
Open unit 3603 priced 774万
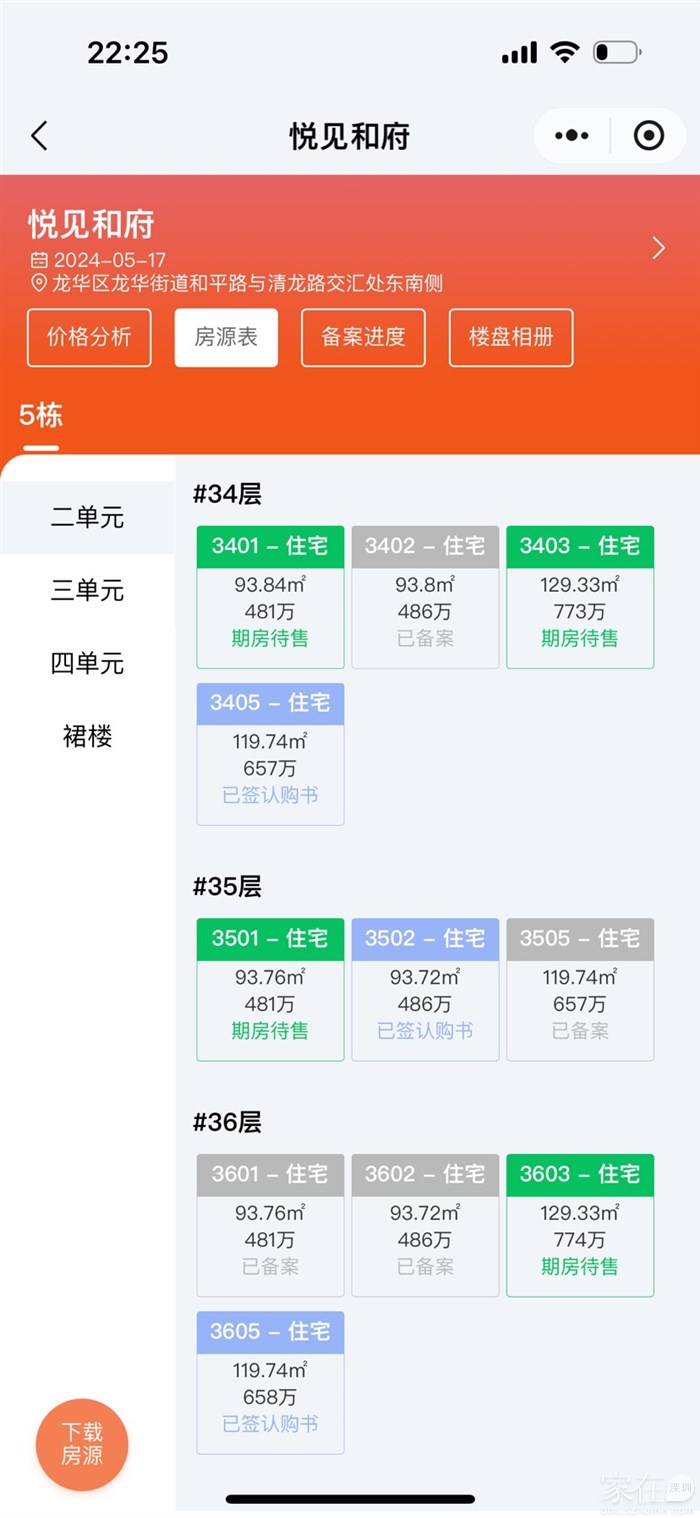(580, 1225)
